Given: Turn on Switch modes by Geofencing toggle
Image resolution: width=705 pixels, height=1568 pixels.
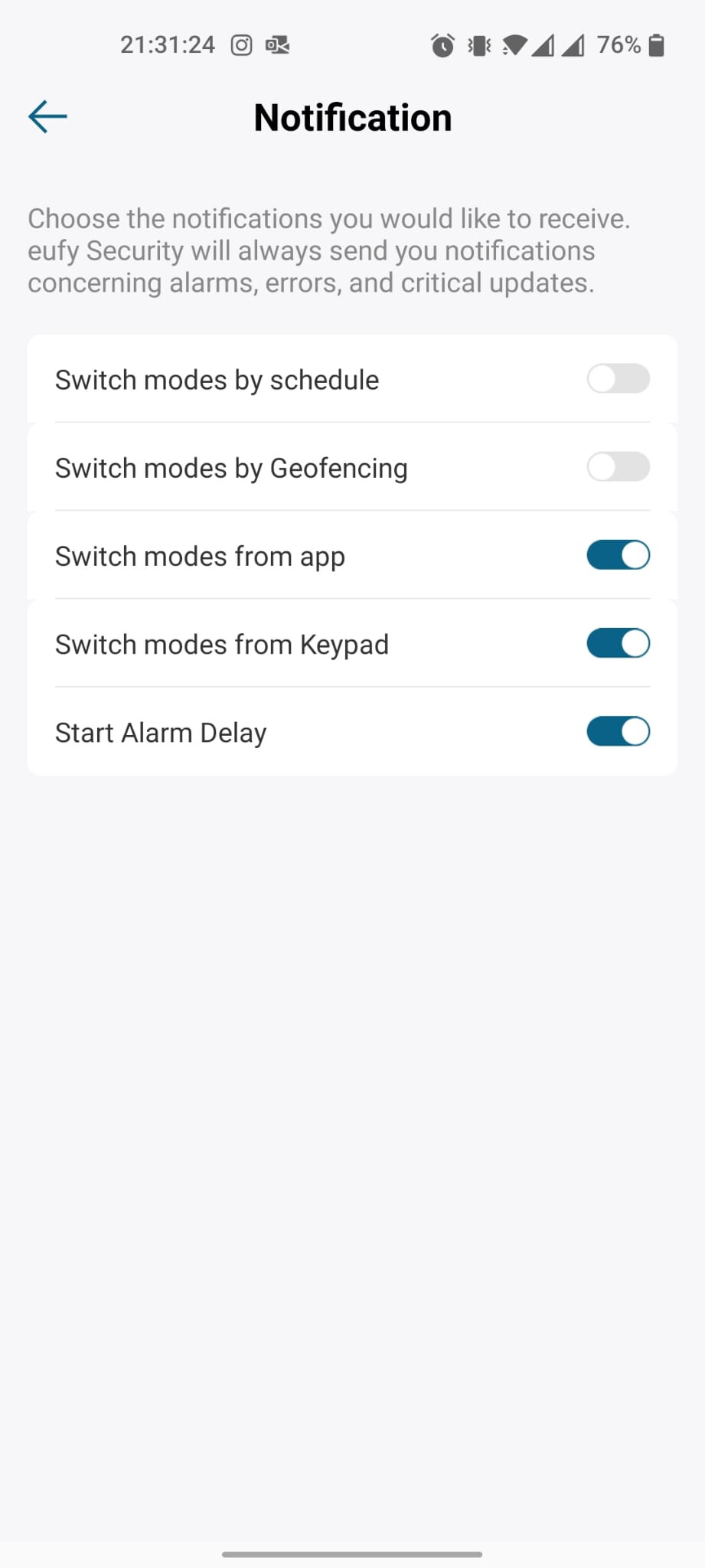Looking at the screenshot, I should point(618,467).
